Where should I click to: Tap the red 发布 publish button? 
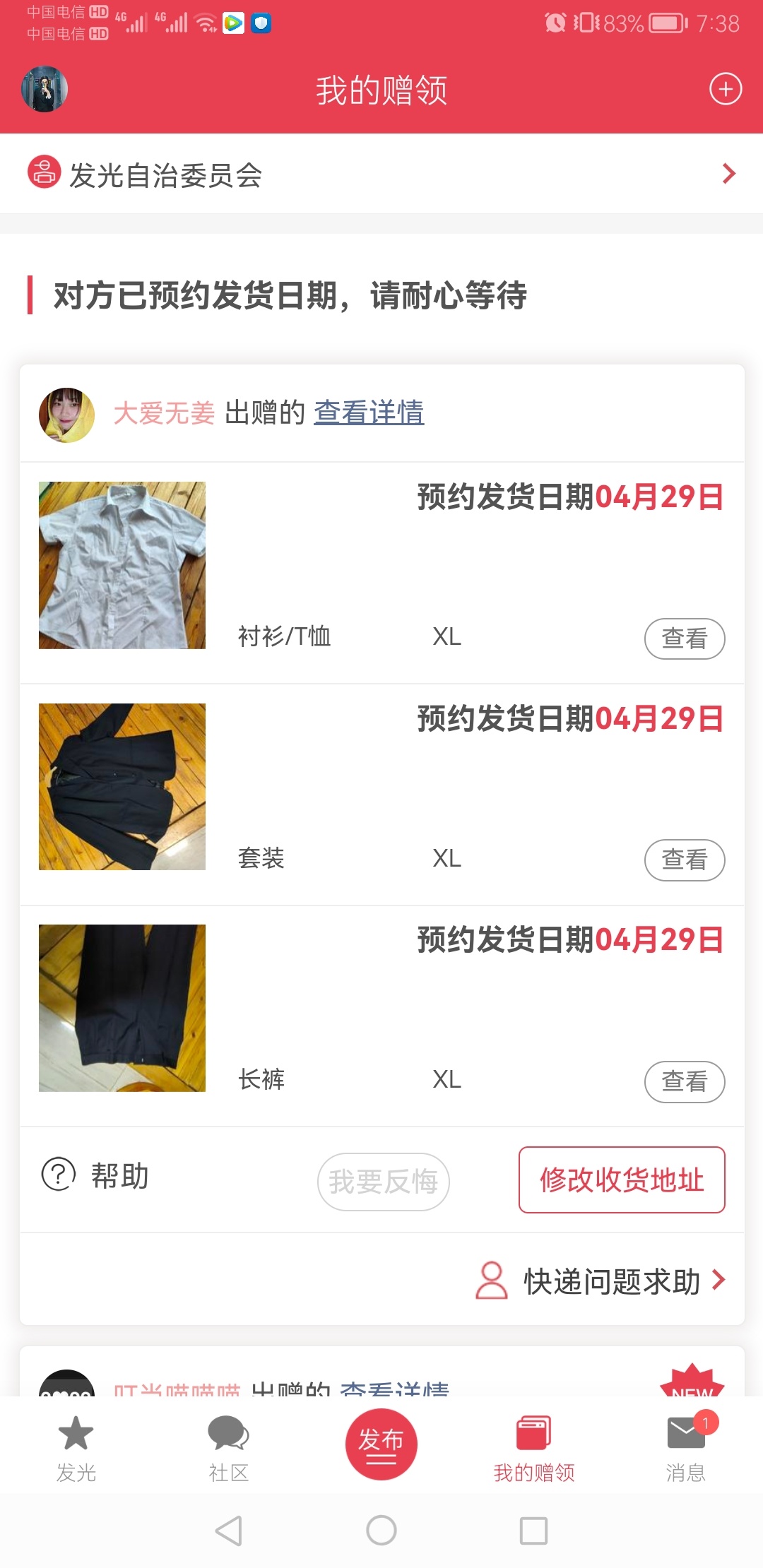click(381, 1444)
